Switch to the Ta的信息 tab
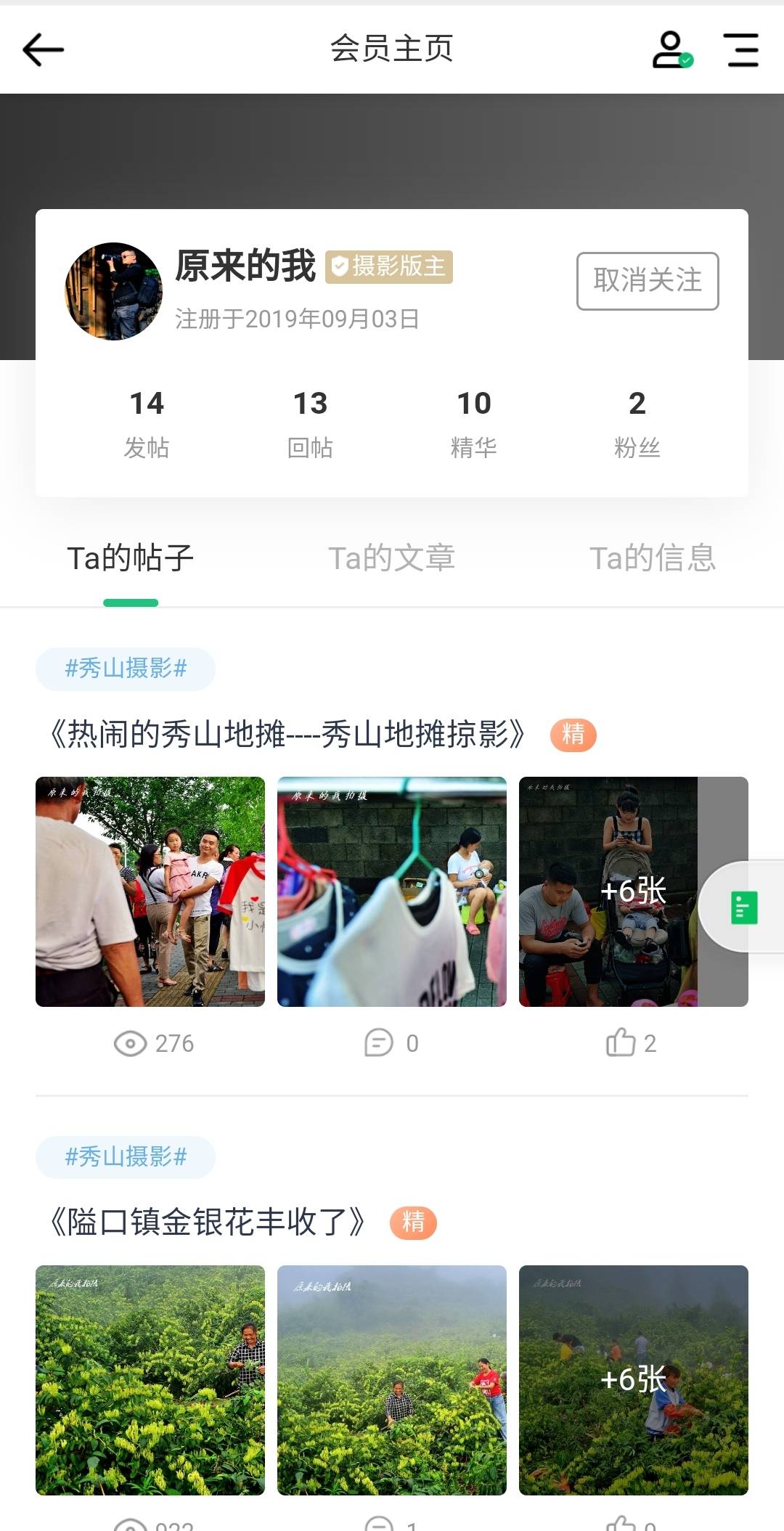This screenshot has height=1531, width=784. (x=652, y=558)
